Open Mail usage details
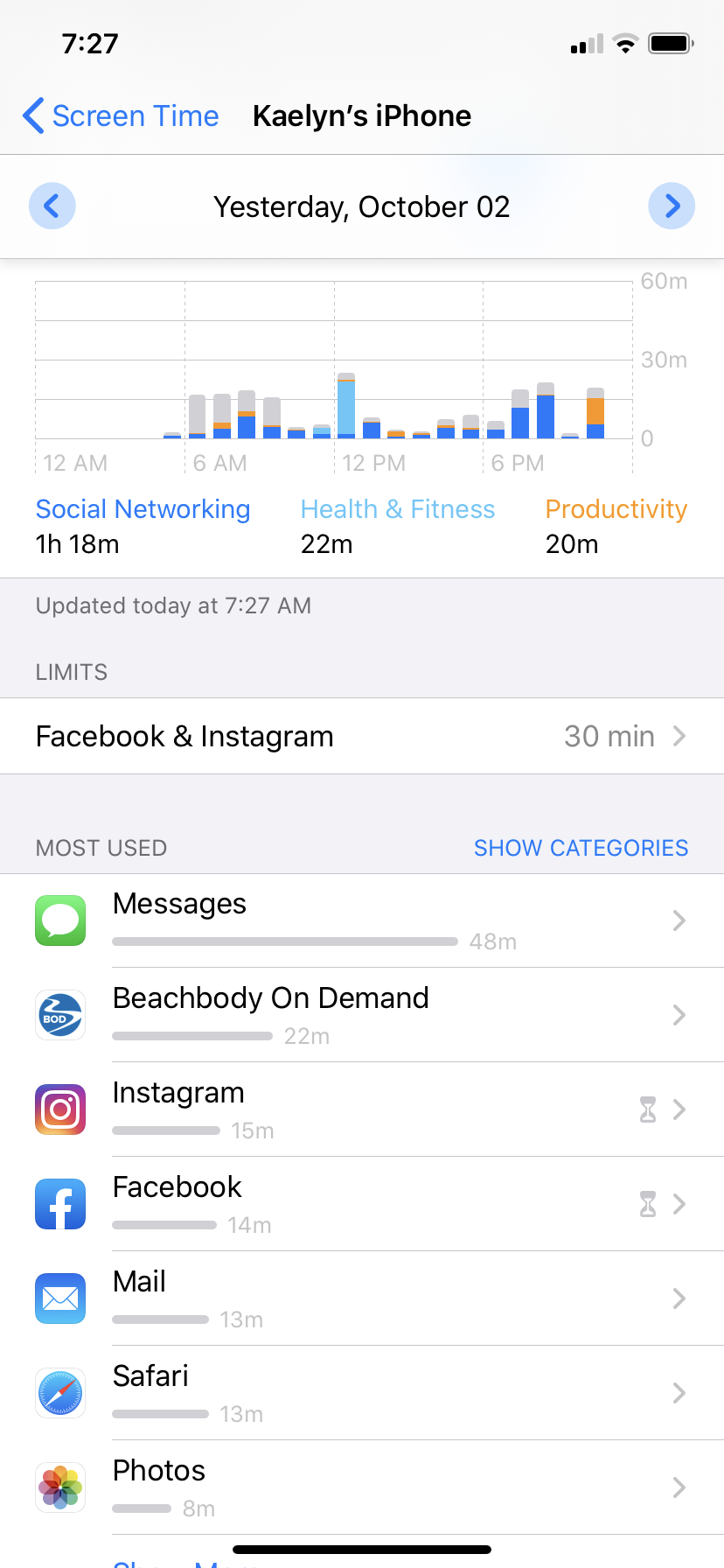 click(362, 1298)
